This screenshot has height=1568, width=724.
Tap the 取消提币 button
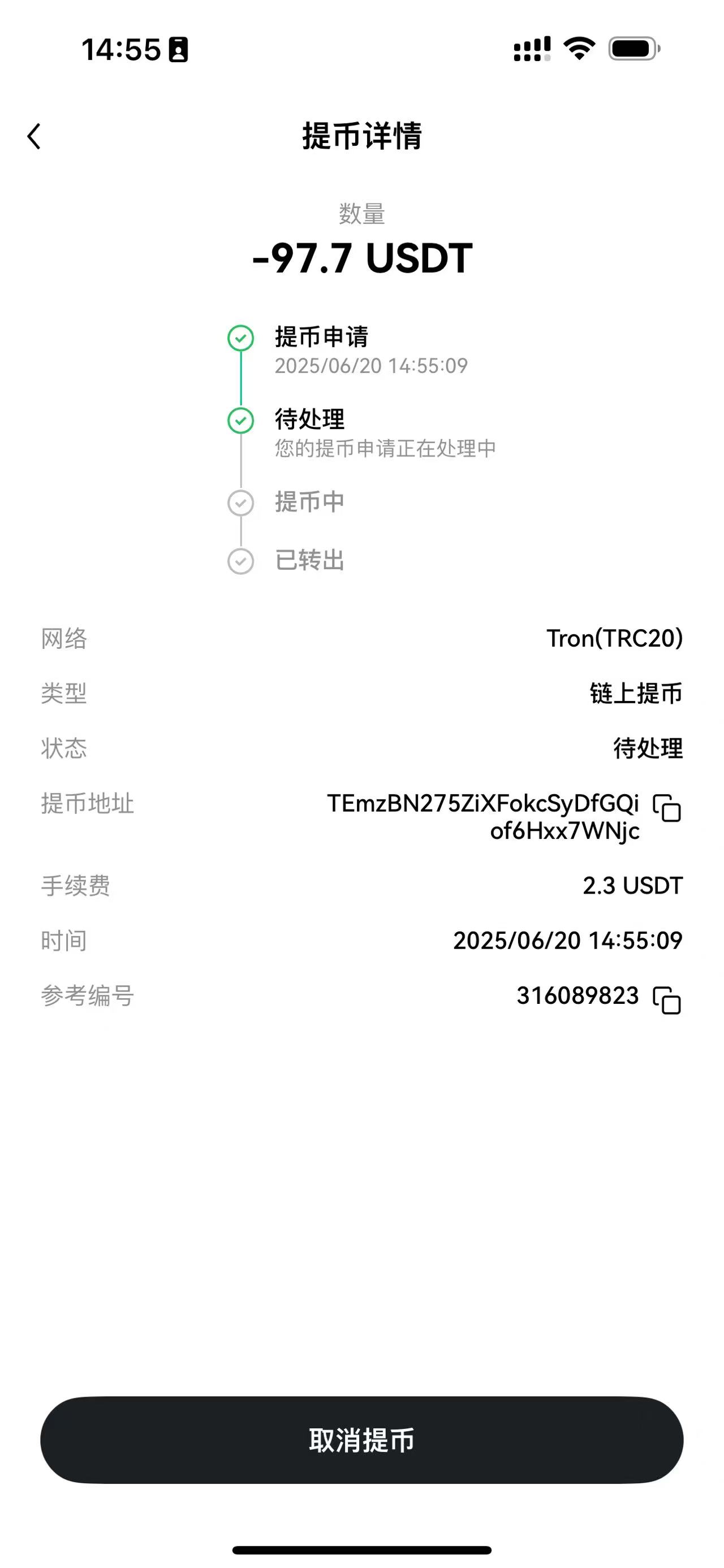[361, 1440]
